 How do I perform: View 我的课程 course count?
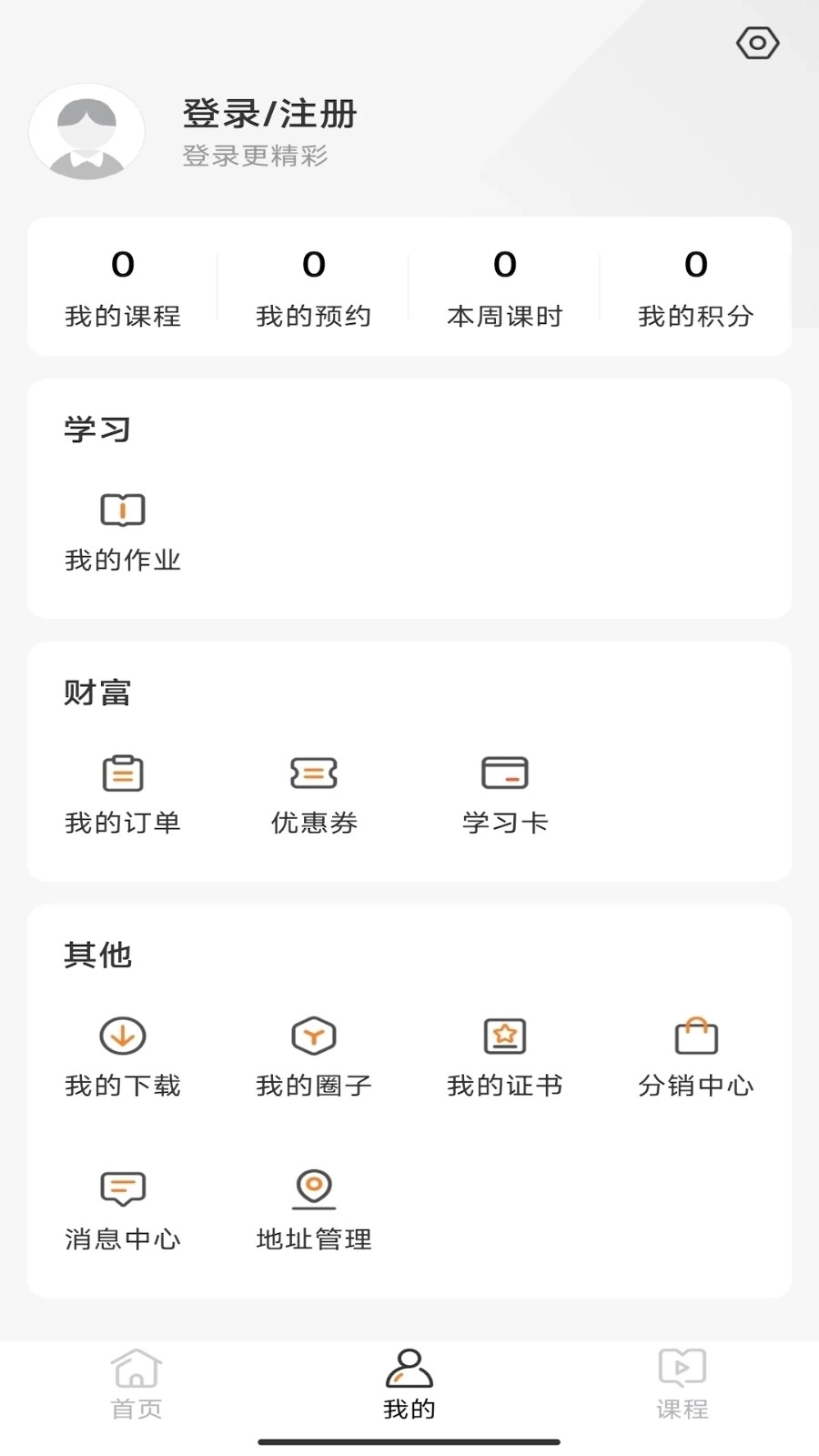[123, 287]
